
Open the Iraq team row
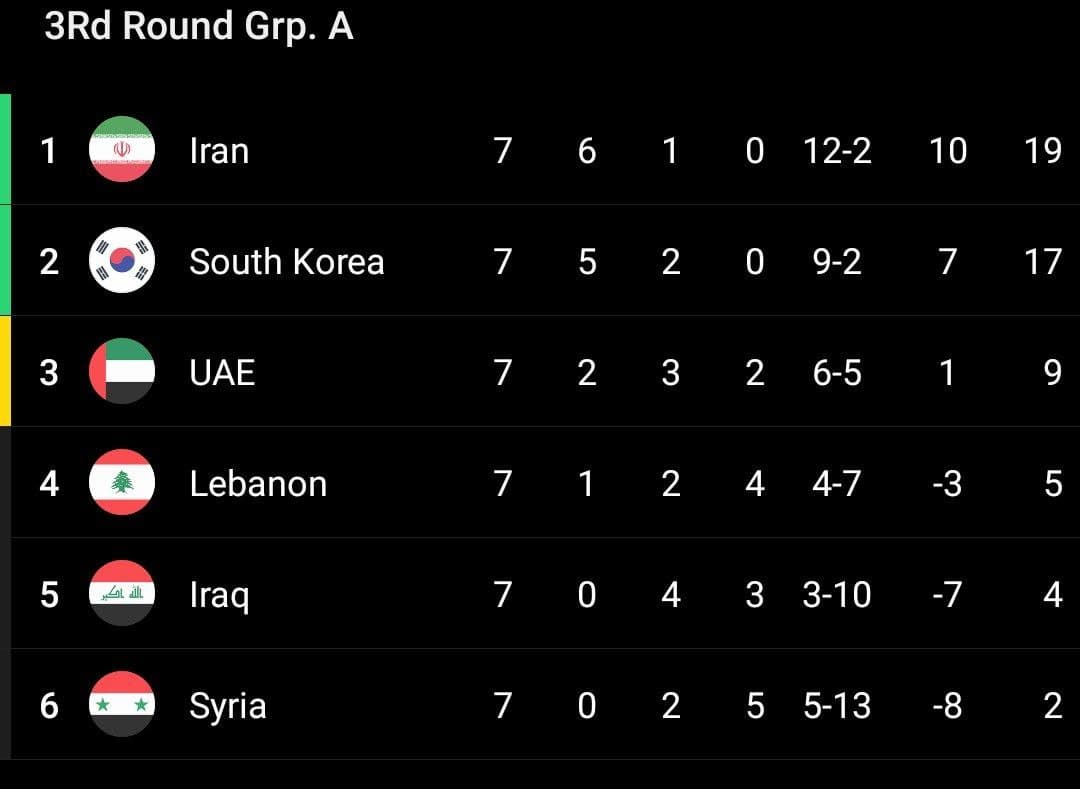219,595
